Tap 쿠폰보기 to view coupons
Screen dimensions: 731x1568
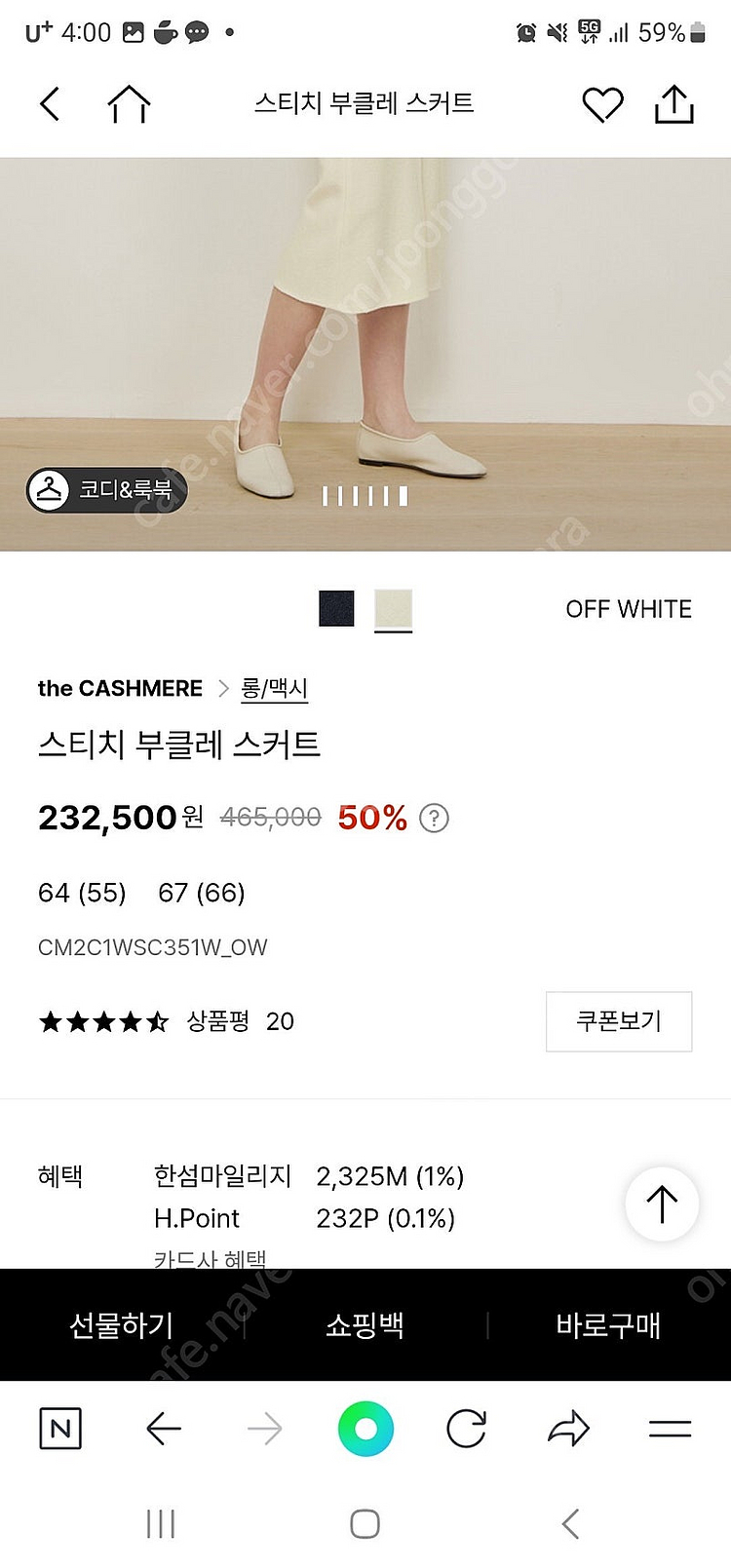coord(619,1021)
